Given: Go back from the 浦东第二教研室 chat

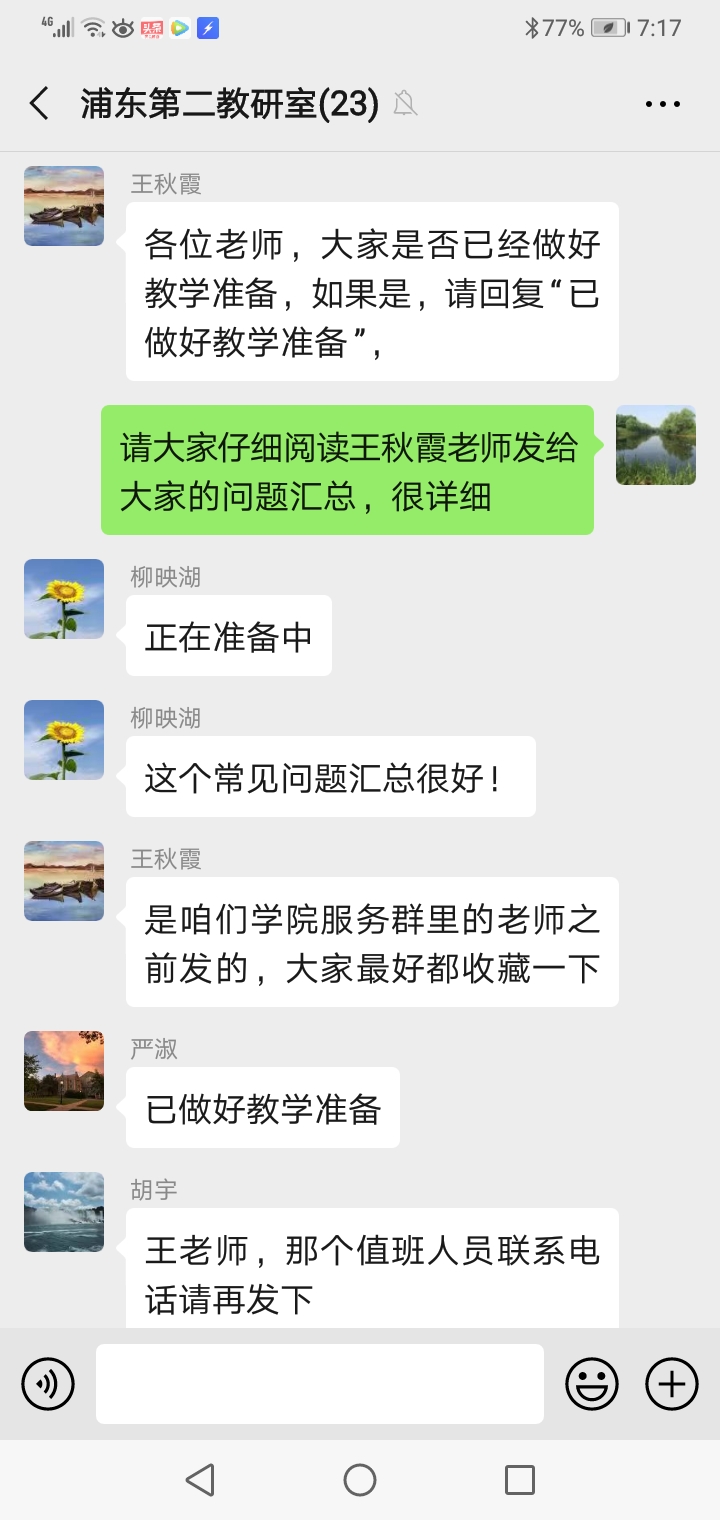Looking at the screenshot, I should tap(40, 104).
